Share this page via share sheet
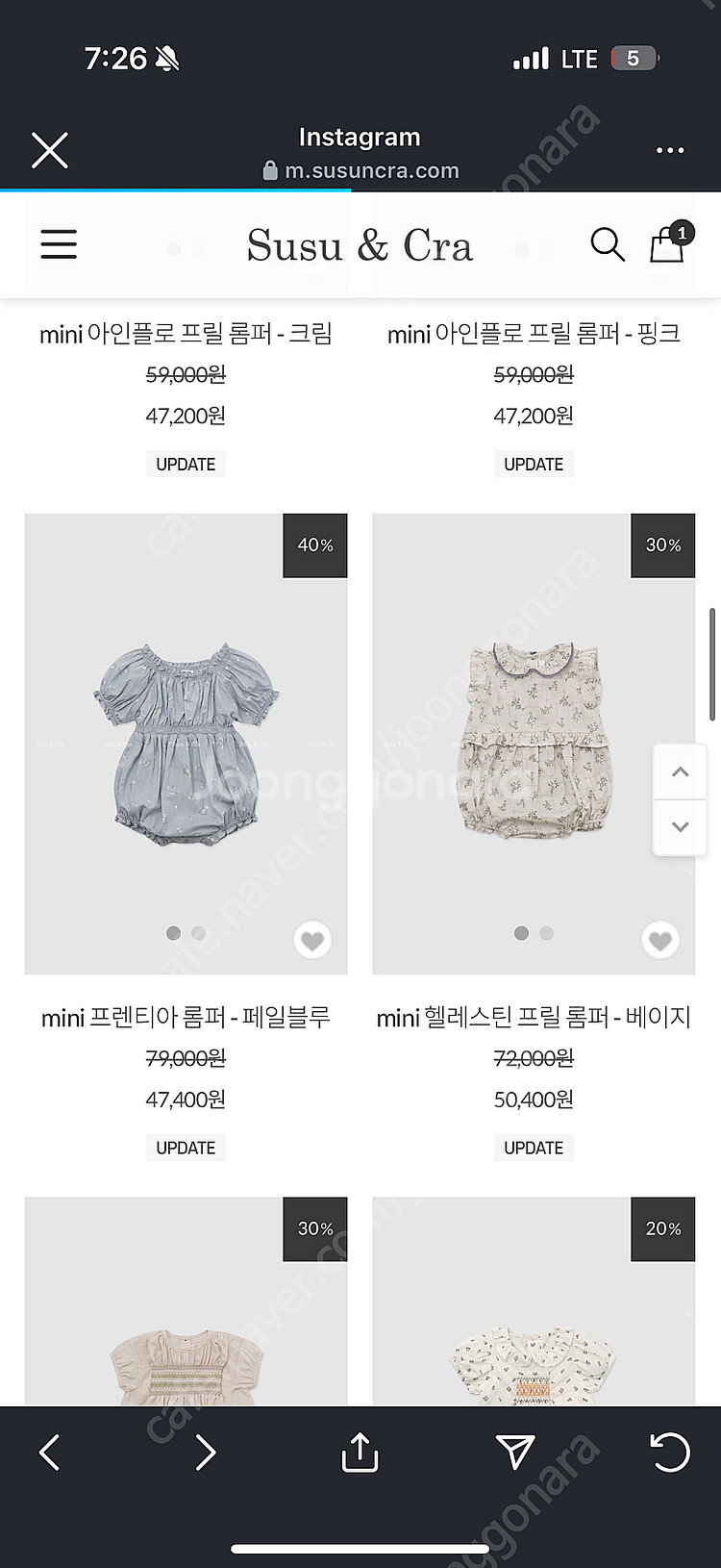This screenshot has width=721, height=1568. pyautogui.click(x=360, y=1452)
